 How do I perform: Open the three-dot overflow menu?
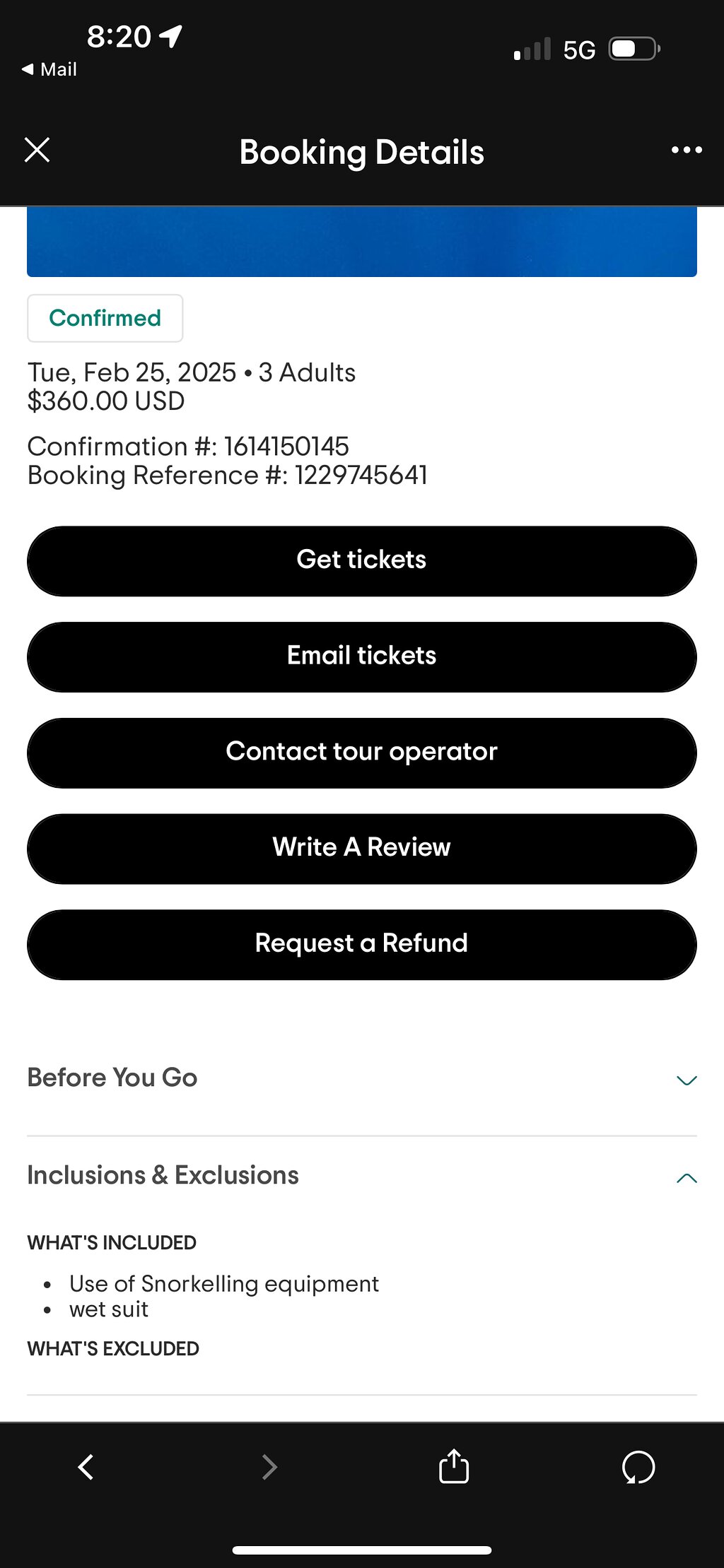tap(687, 150)
